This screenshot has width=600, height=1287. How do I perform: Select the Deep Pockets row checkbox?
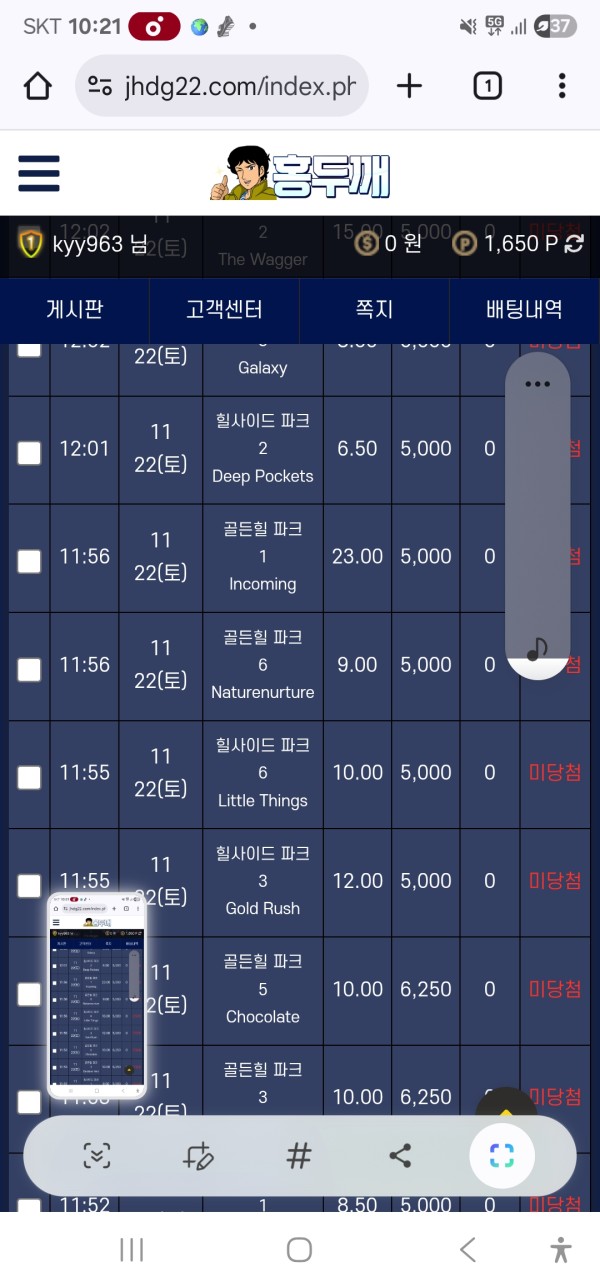[30, 453]
